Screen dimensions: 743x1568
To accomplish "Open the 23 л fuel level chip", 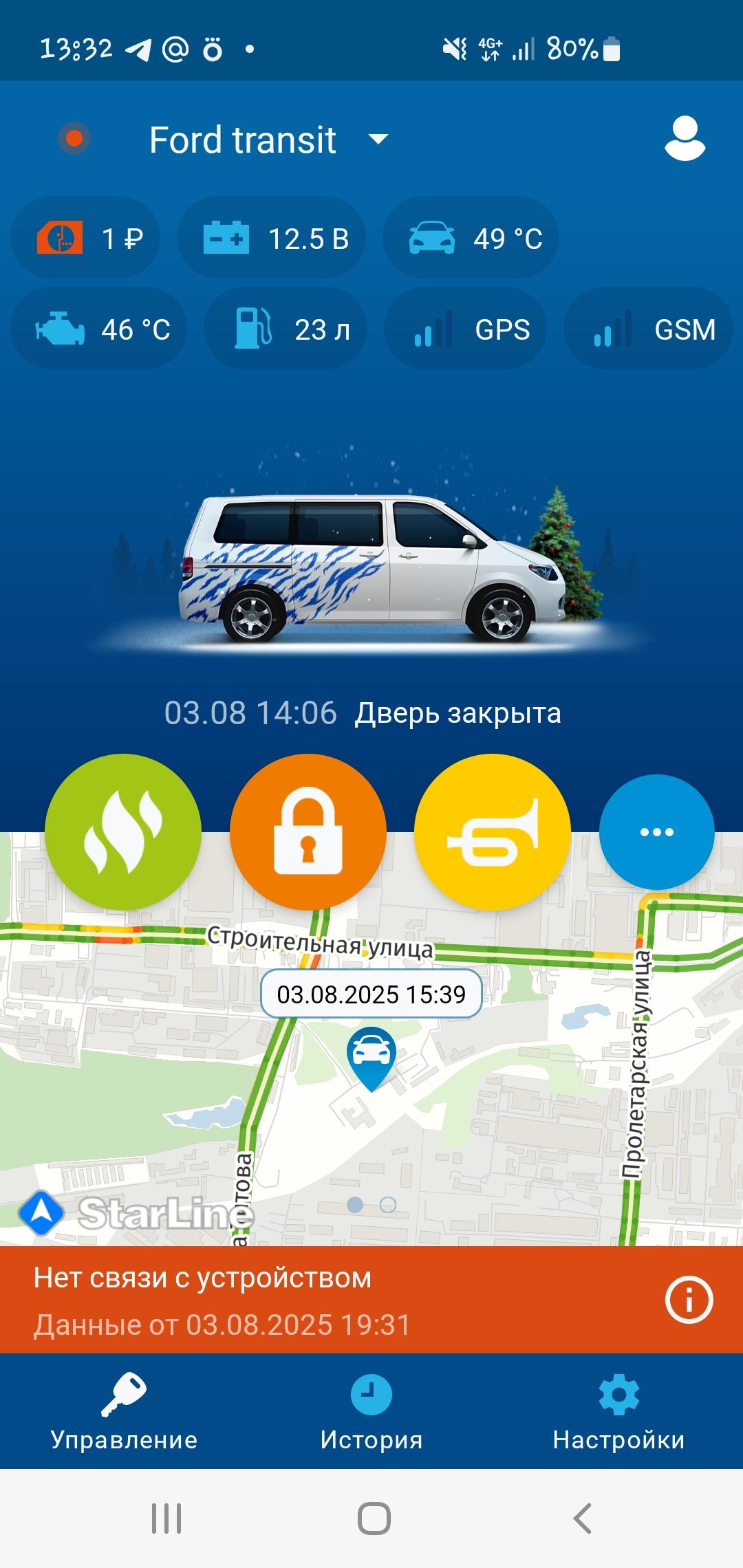I will tap(286, 329).
